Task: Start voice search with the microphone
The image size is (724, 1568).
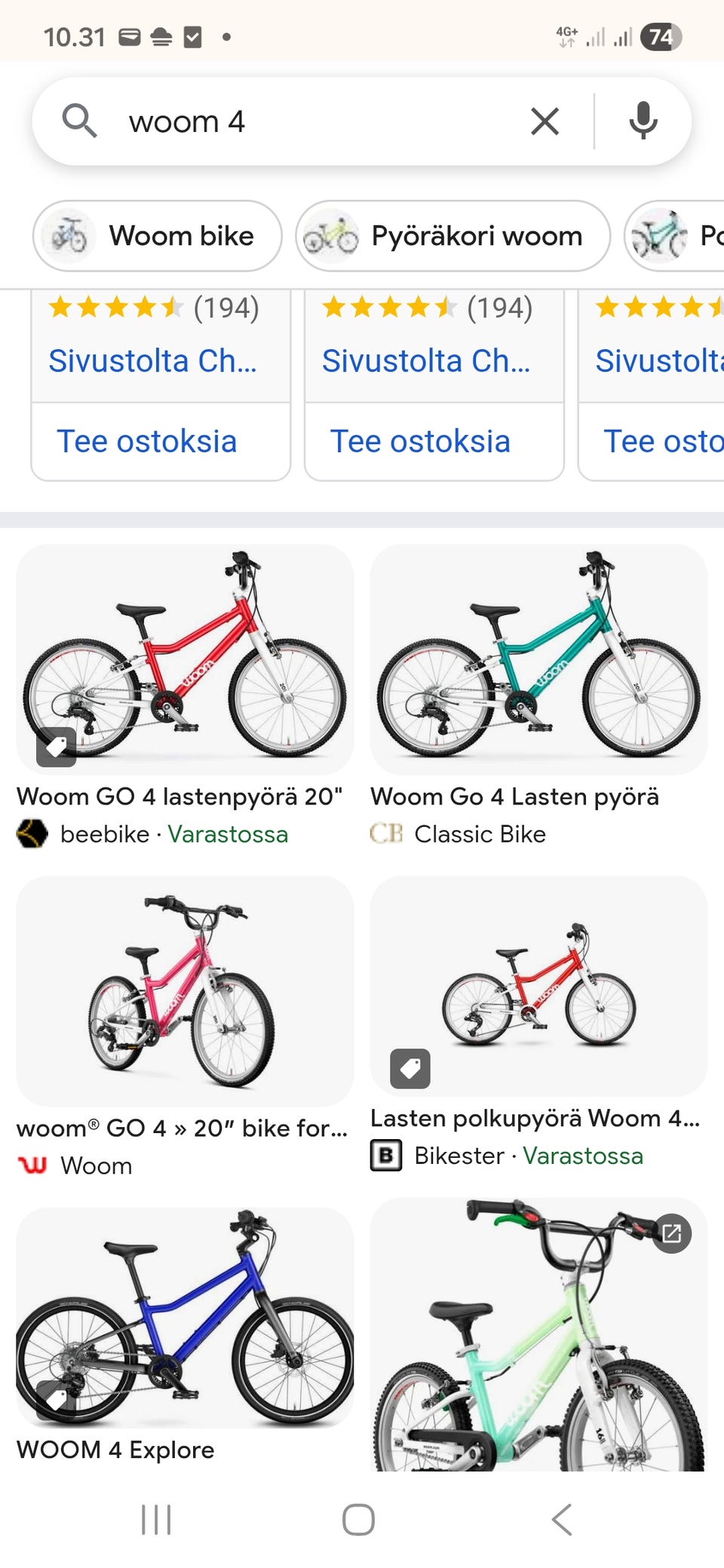Action: pyautogui.click(x=643, y=121)
